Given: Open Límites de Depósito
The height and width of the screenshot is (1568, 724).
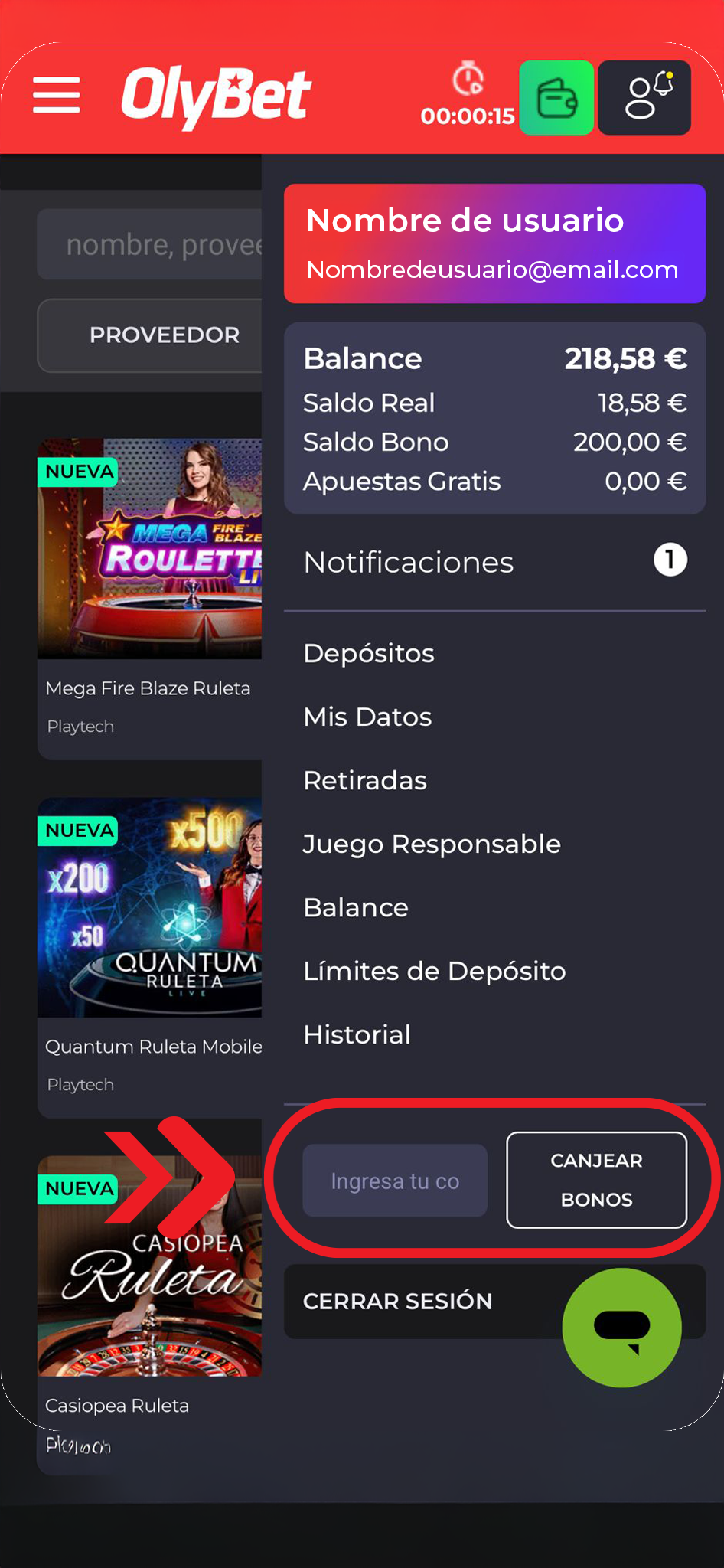Looking at the screenshot, I should pos(434,972).
